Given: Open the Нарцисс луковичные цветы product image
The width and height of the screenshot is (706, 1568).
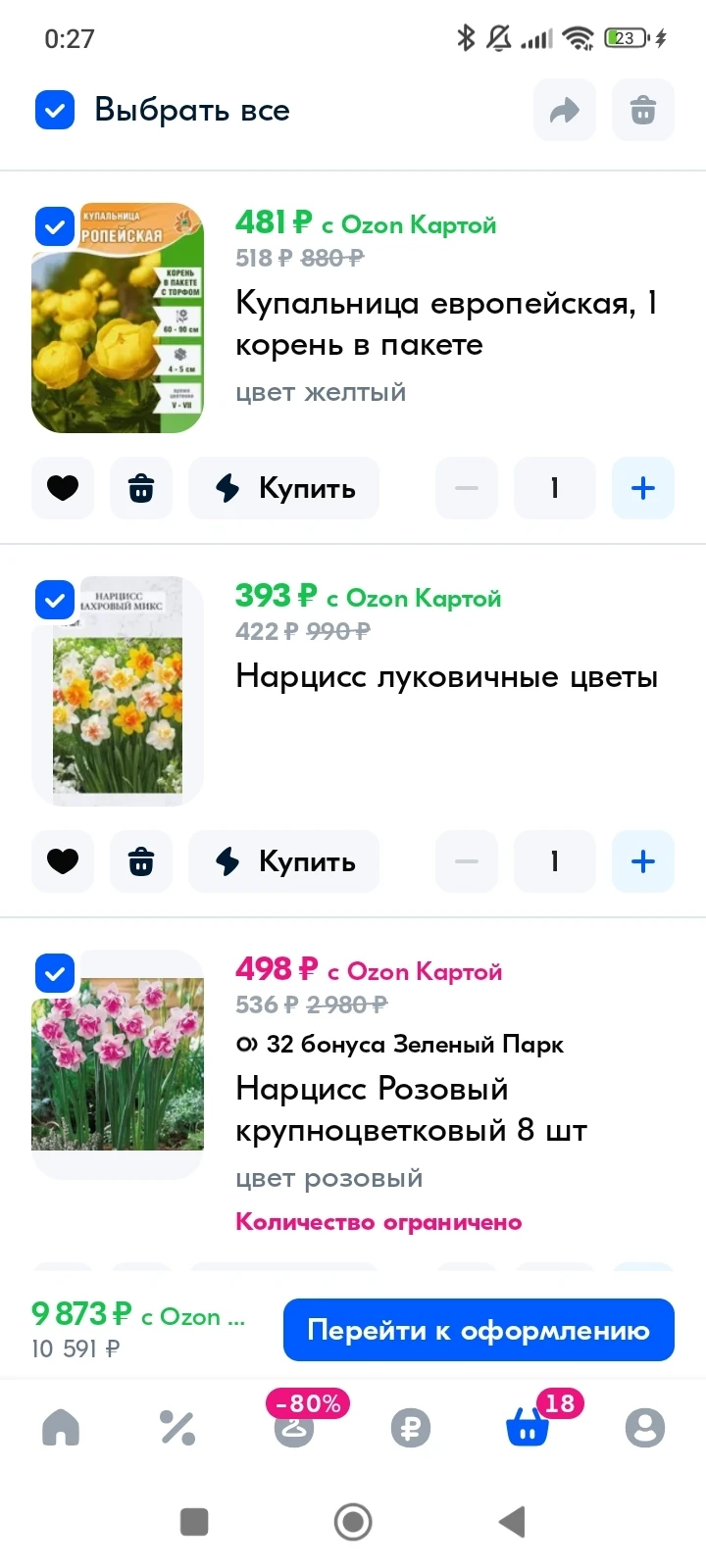Looking at the screenshot, I should (x=118, y=692).
